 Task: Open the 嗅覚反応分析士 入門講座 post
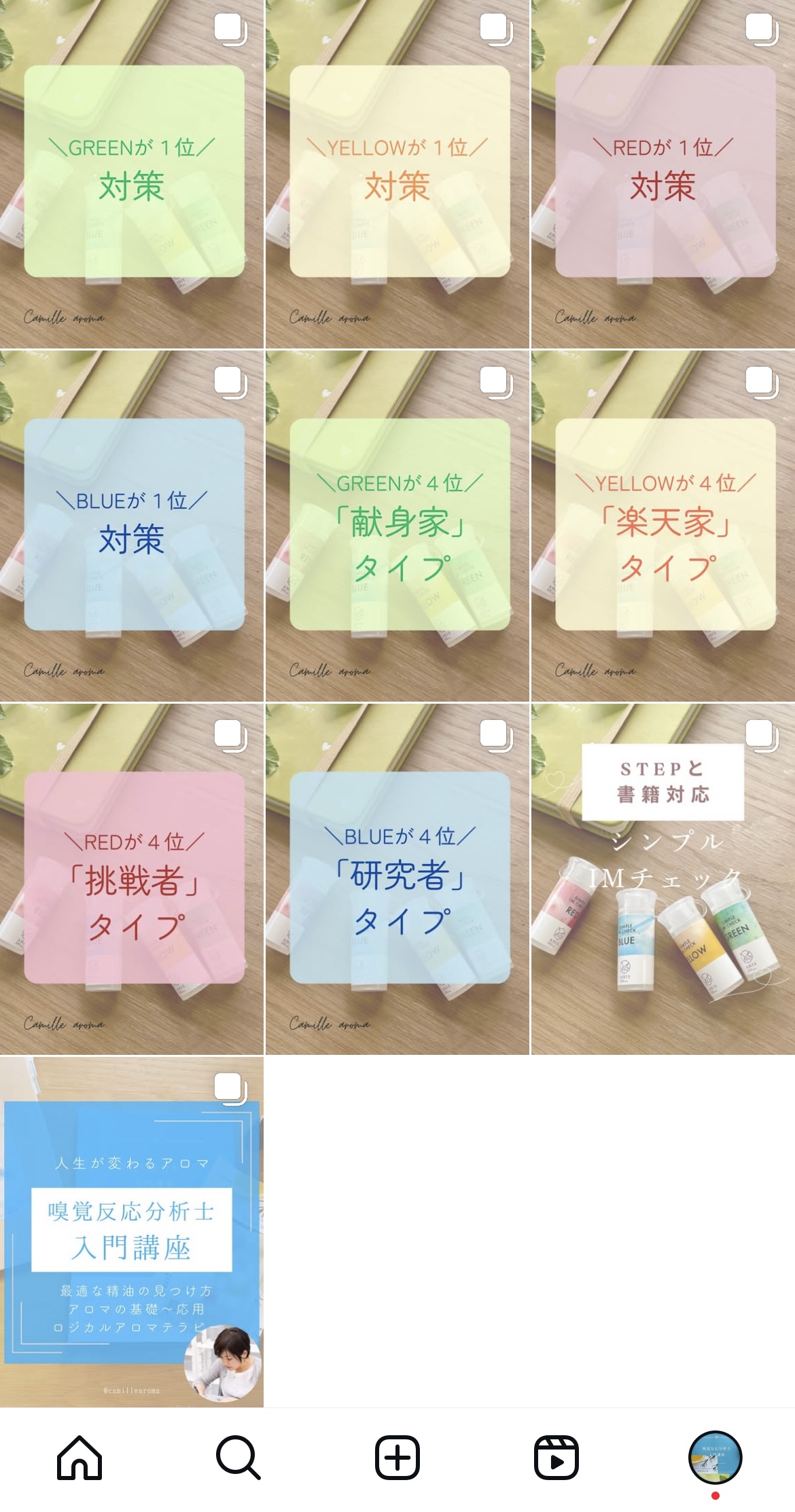pyautogui.click(x=132, y=1231)
